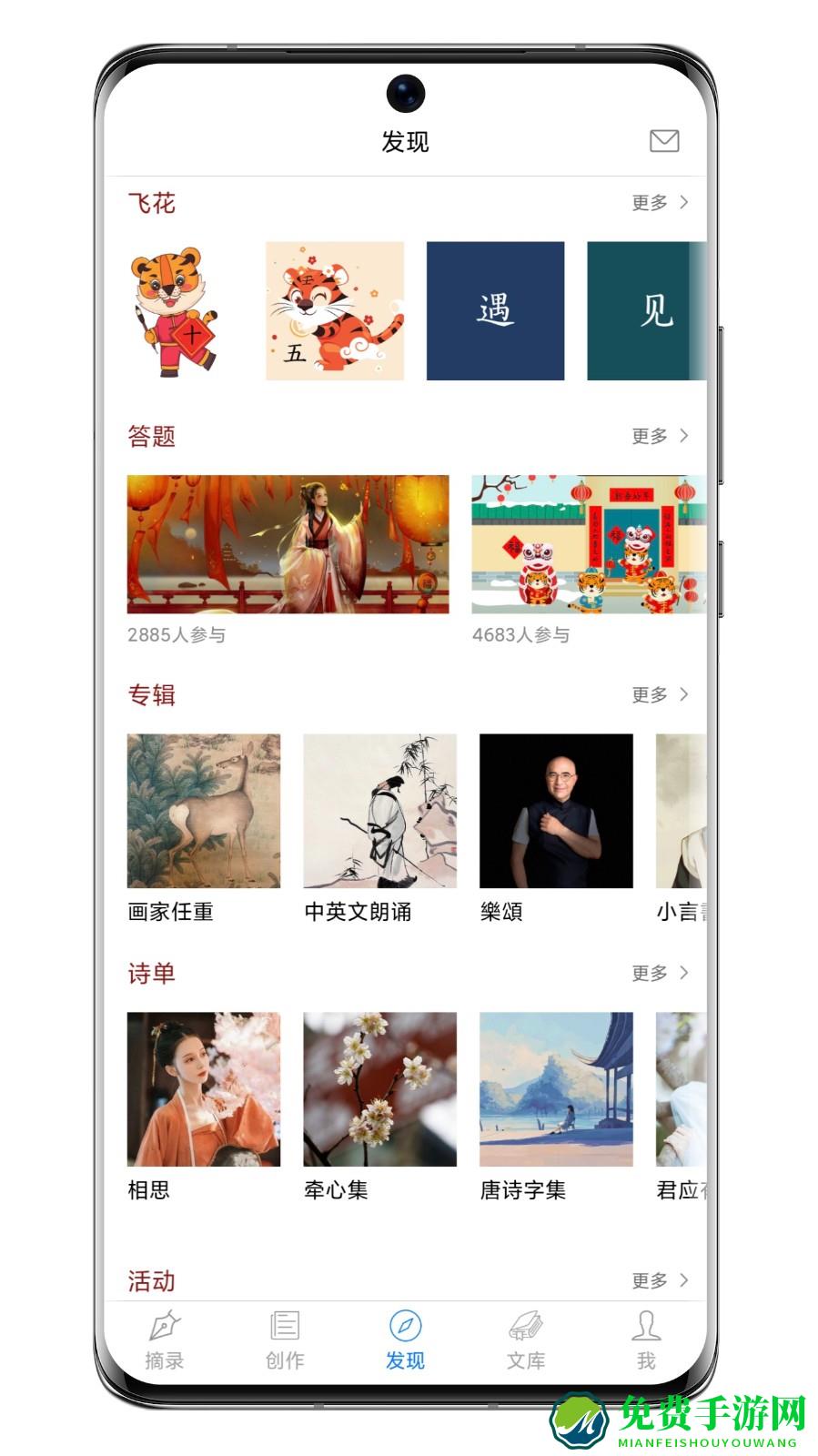
Task: Open the 画家任重 album
Action: coord(203,810)
